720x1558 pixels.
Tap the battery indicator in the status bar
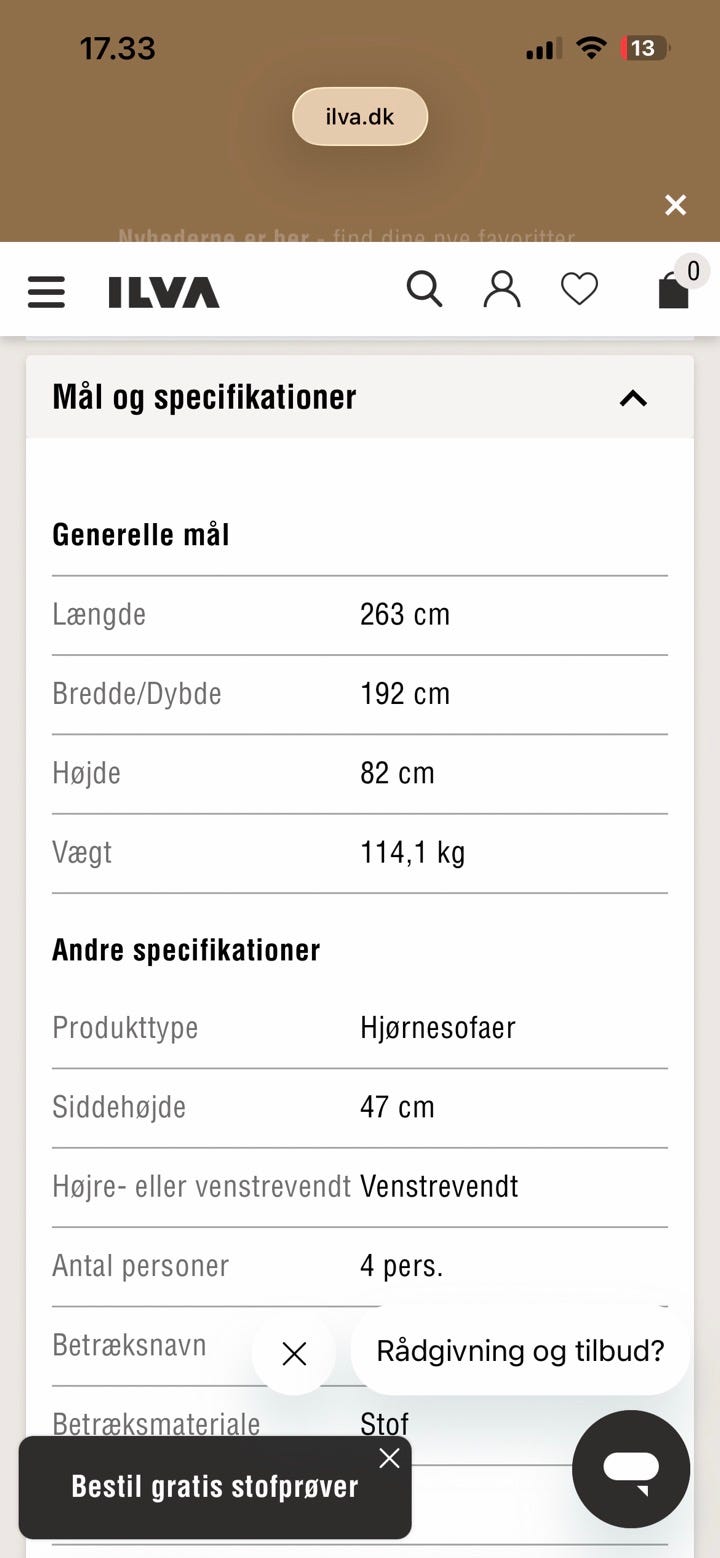point(645,47)
